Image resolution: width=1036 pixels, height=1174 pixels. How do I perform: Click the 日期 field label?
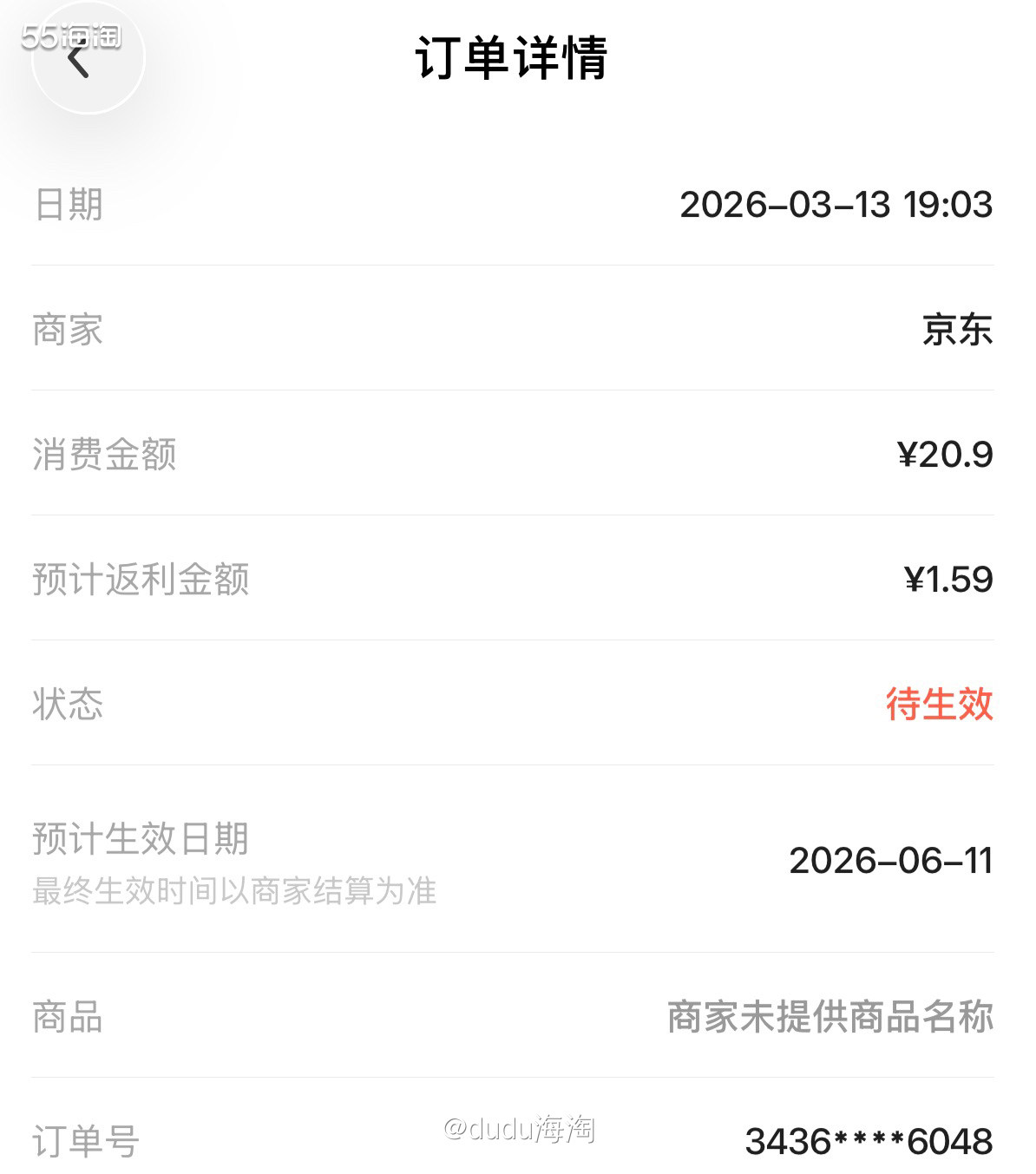click(x=65, y=205)
